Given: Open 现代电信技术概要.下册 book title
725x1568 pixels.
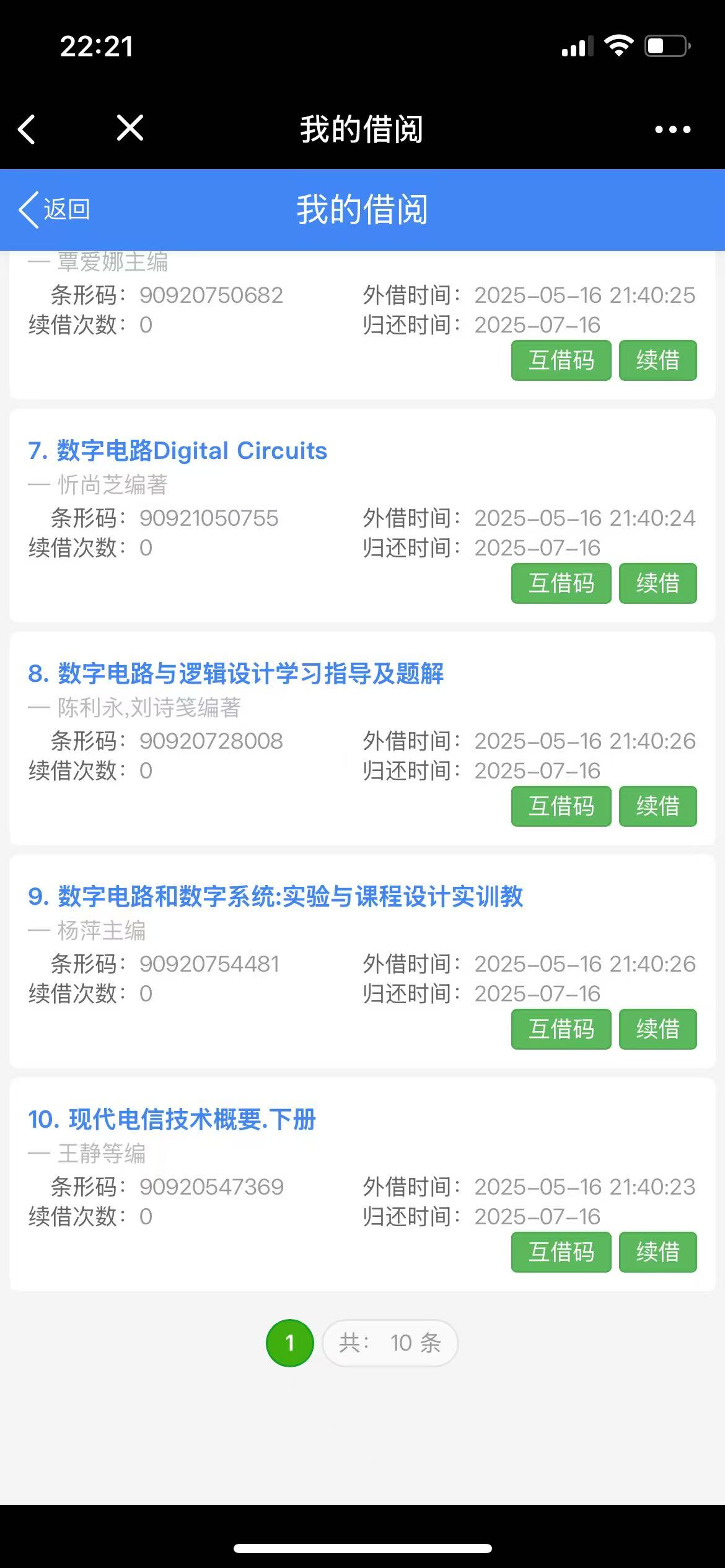Looking at the screenshot, I should pyautogui.click(x=172, y=1120).
